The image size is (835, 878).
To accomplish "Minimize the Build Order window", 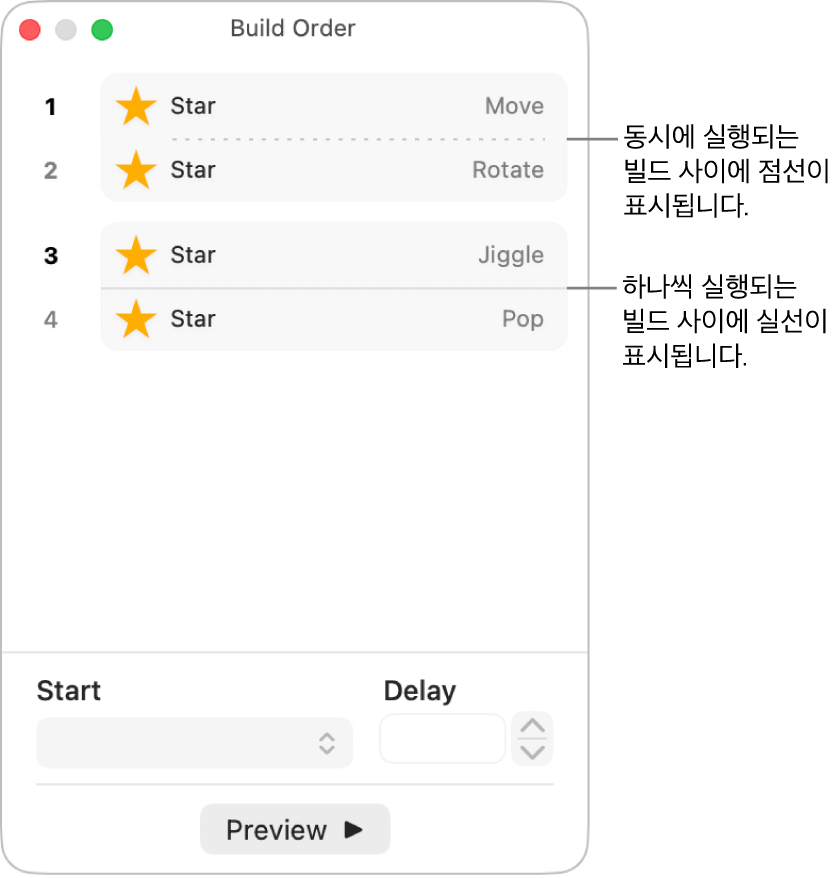I will pos(66,30).
